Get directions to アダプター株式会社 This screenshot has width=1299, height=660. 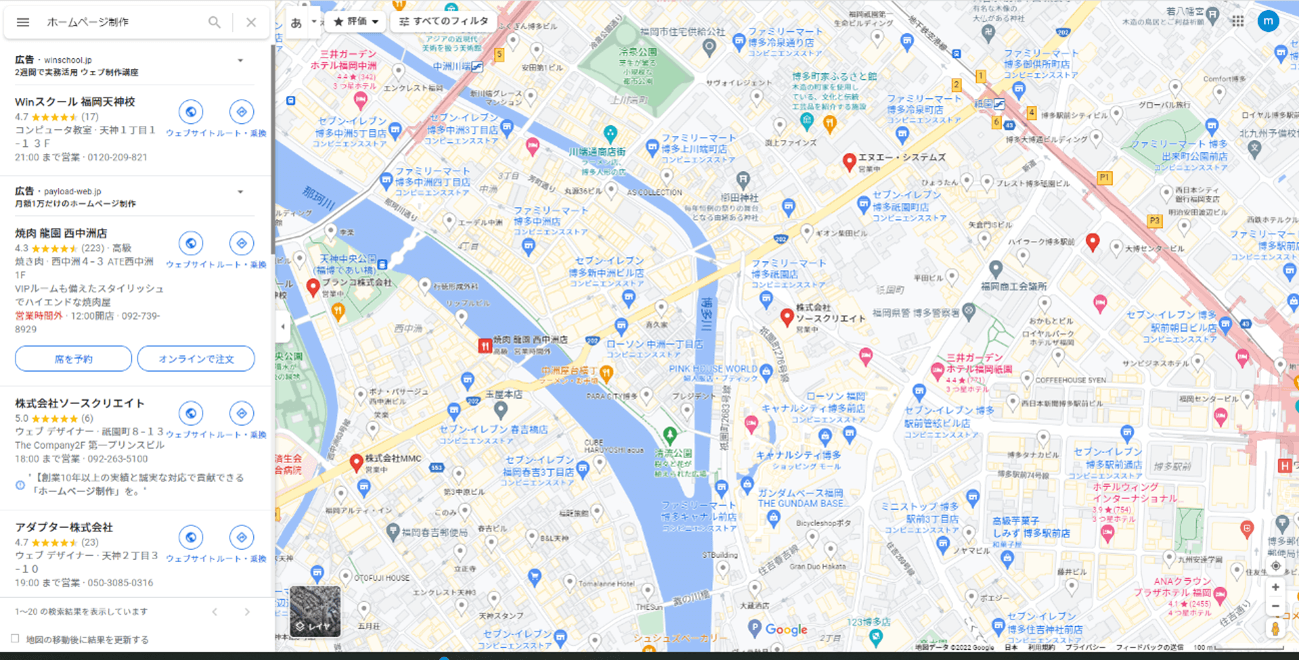(241, 537)
